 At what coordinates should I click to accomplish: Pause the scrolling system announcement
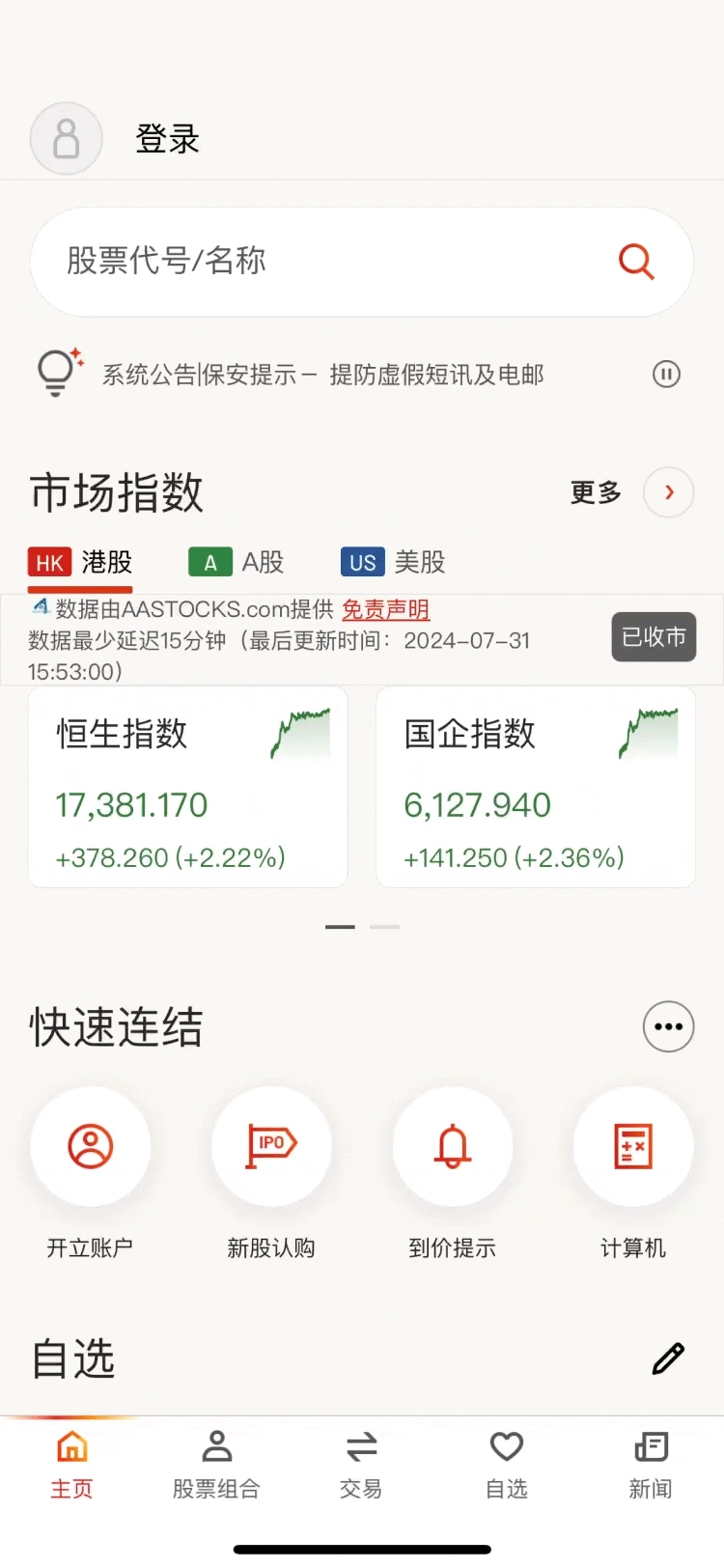pos(666,374)
